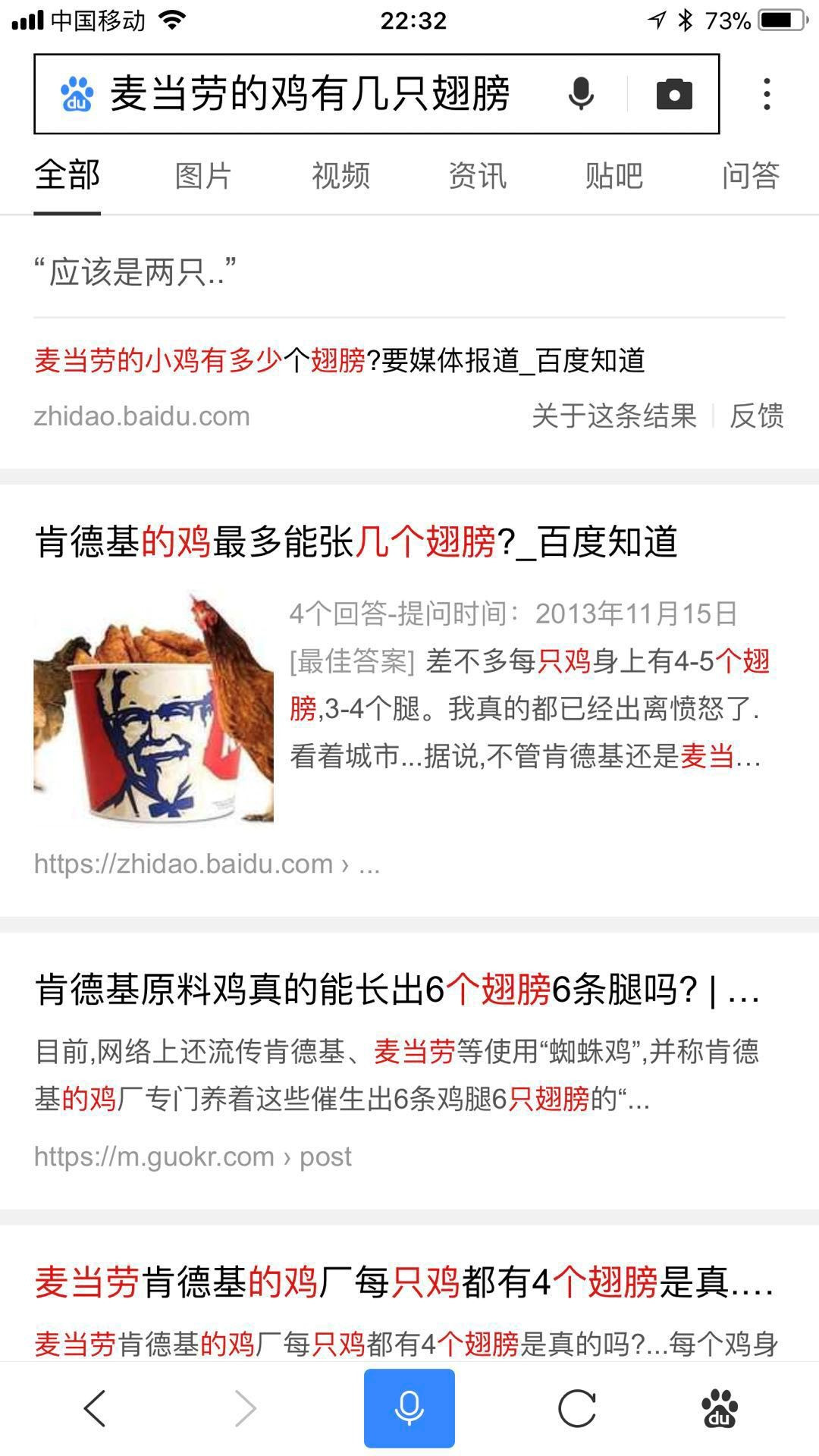Tap the blue microphone voice search button
The width and height of the screenshot is (819, 1456).
[x=409, y=1409]
